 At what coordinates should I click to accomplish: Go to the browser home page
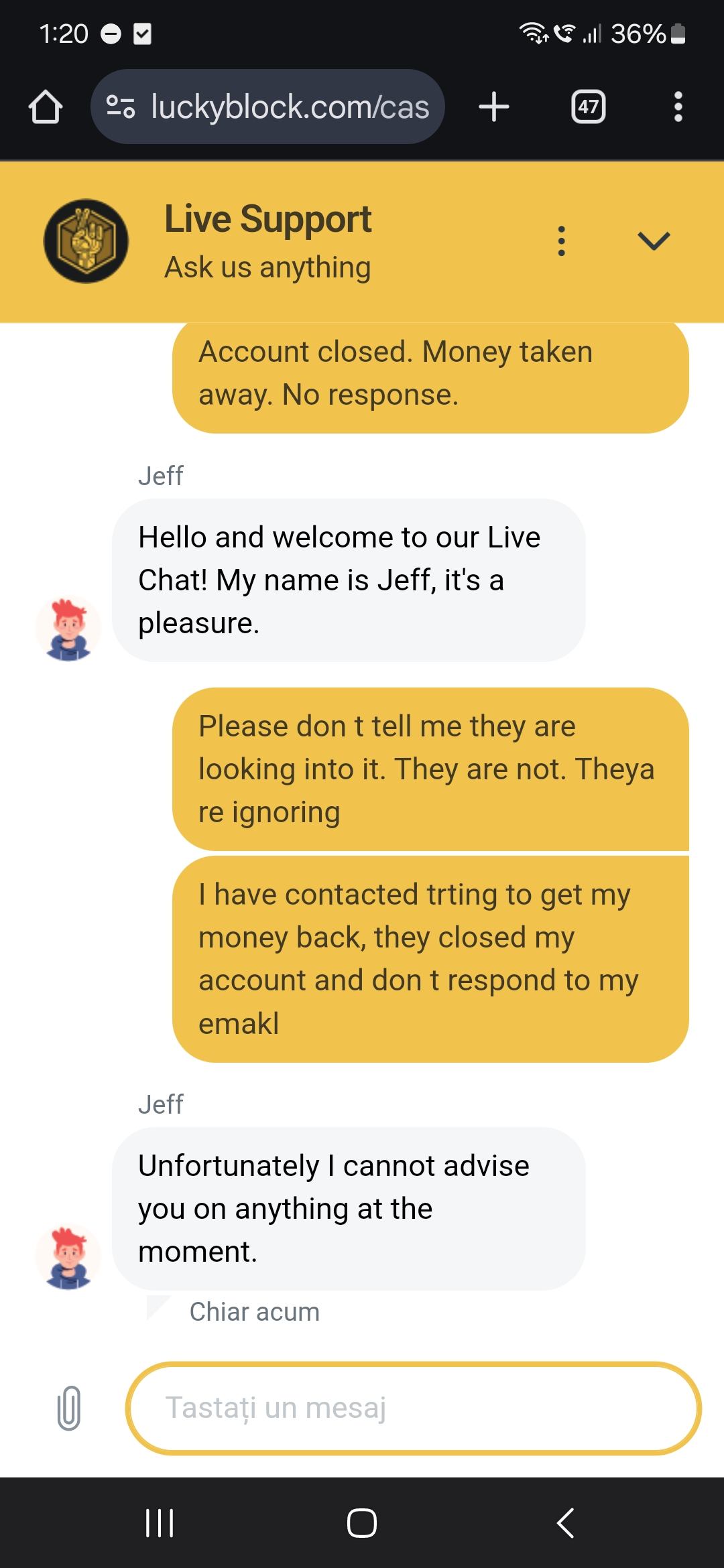point(46,107)
